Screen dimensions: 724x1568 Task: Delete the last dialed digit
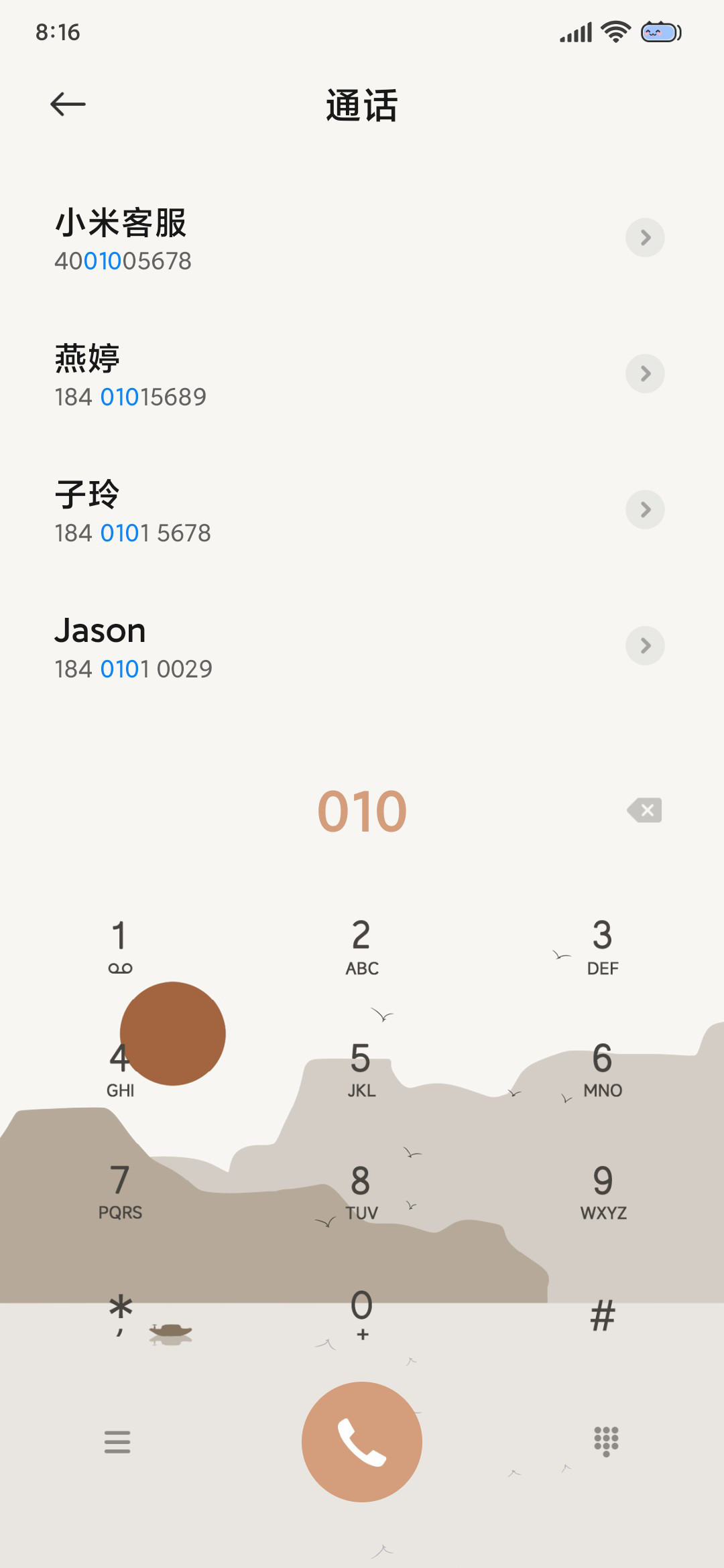[x=645, y=810]
